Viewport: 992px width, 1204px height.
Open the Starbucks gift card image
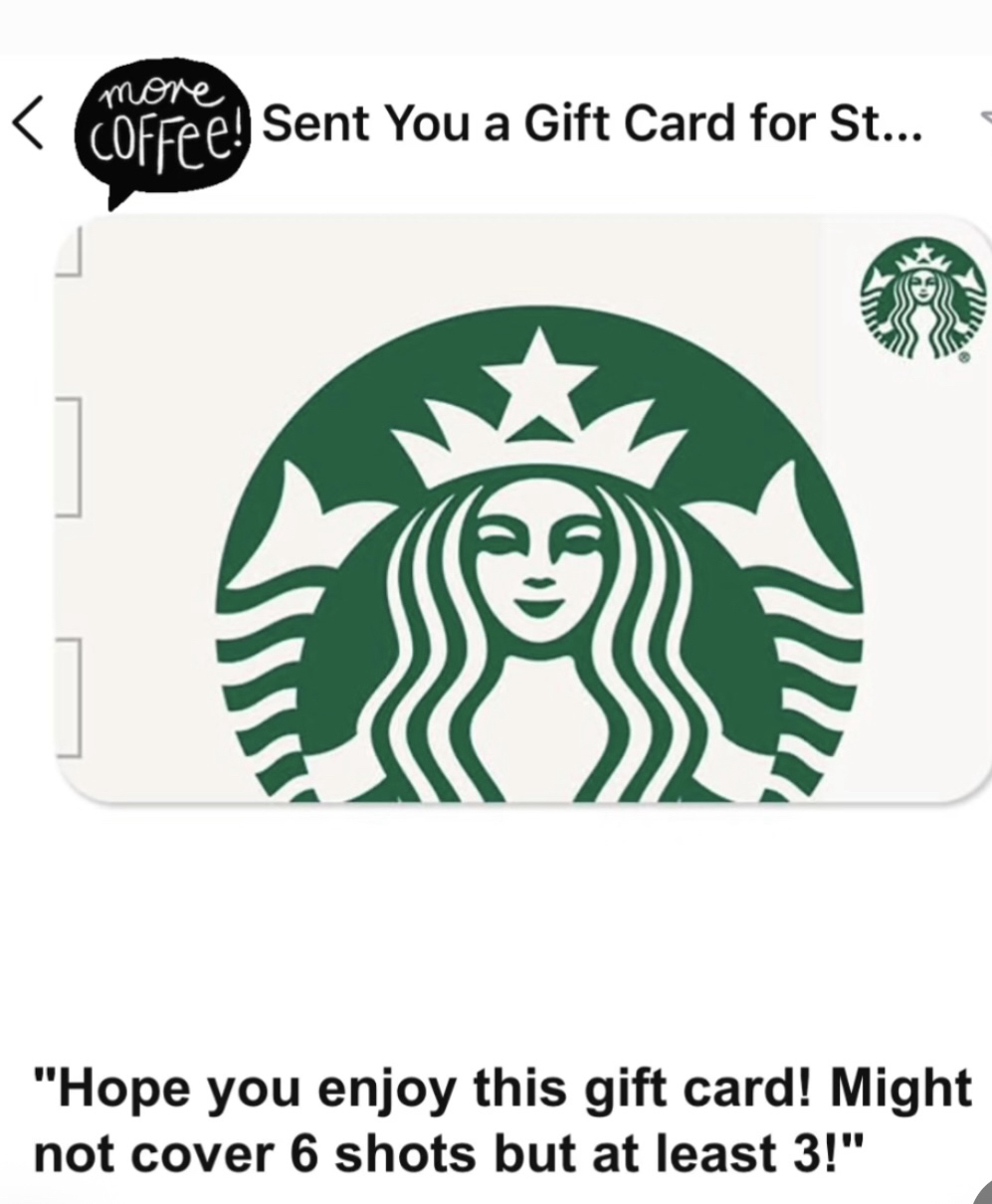tap(524, 507)
